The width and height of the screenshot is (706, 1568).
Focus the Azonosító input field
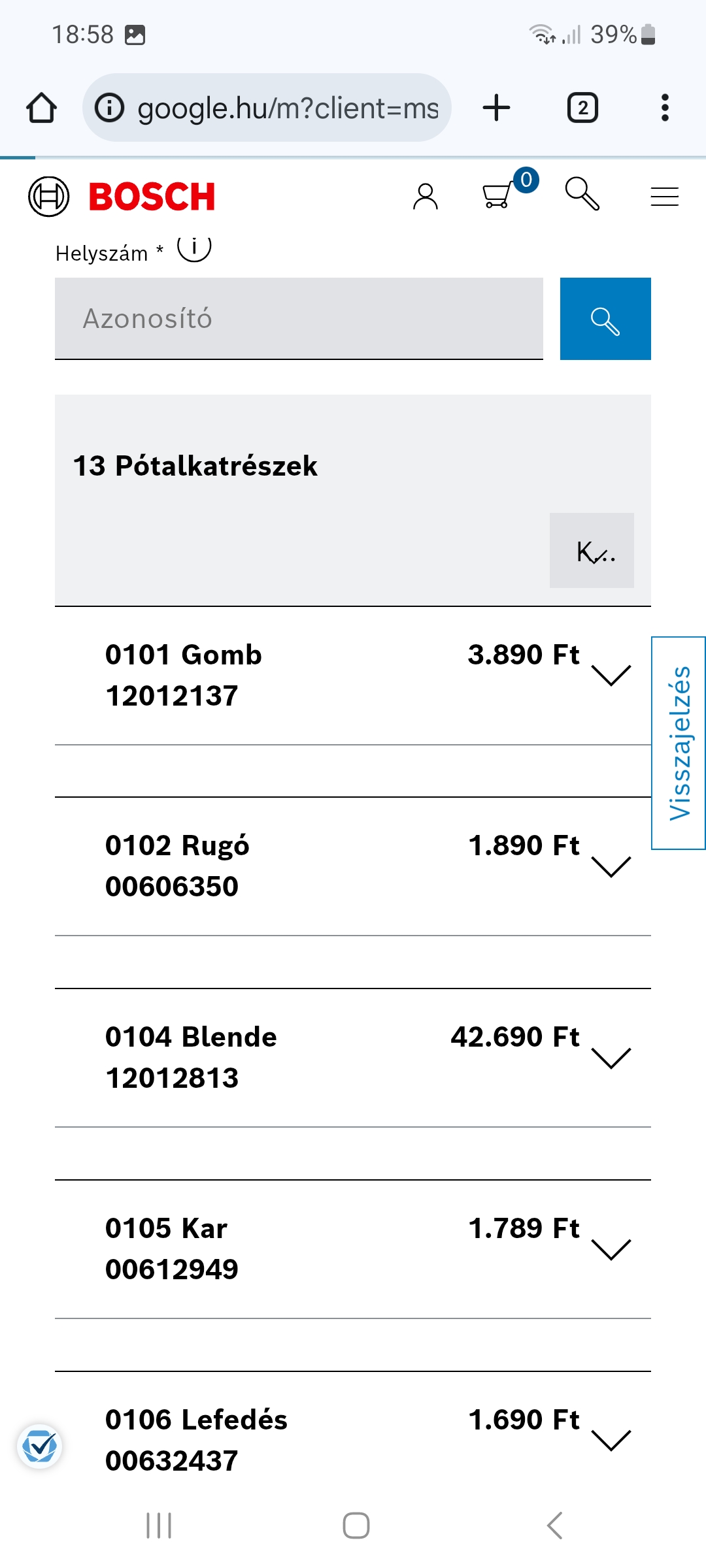[299, 319]
